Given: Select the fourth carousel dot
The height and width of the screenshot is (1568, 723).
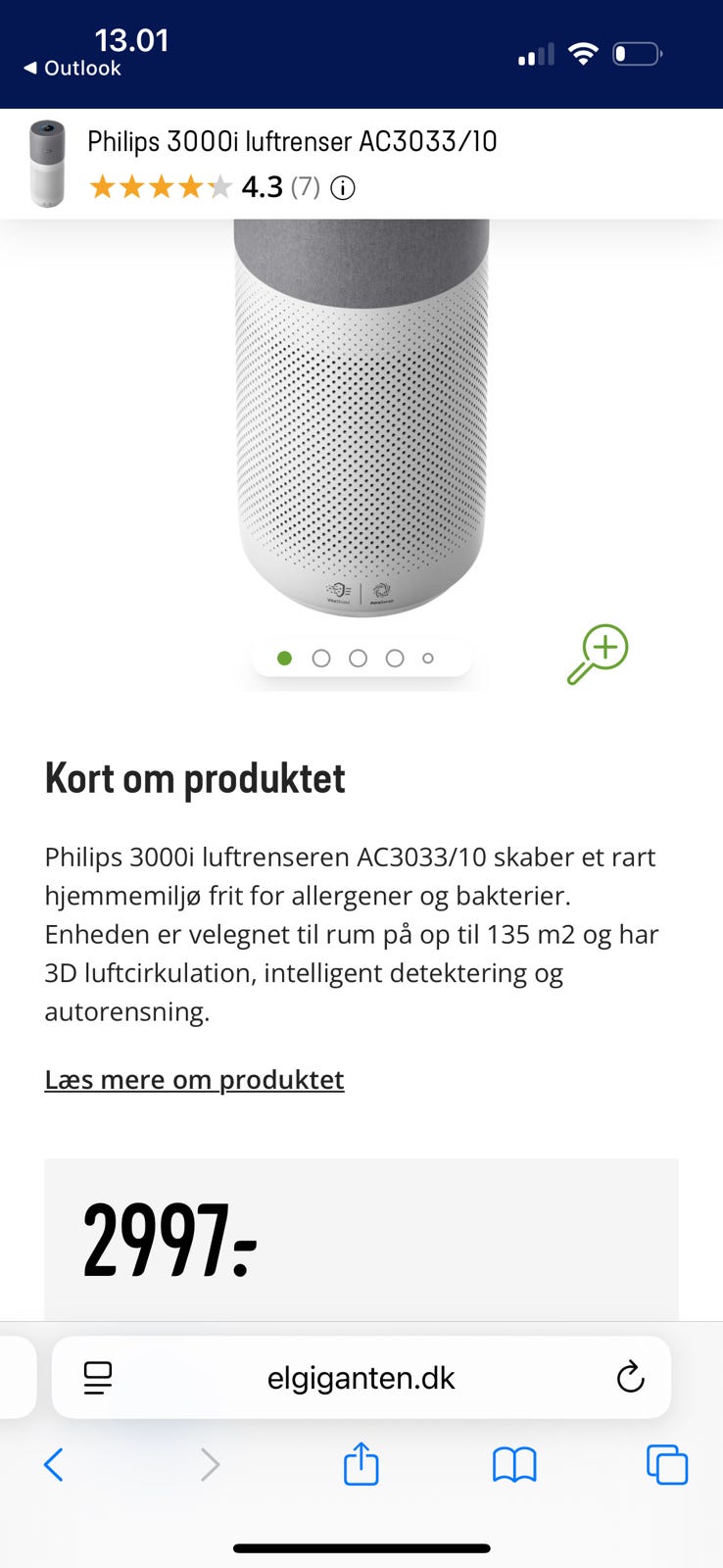Looking at the screenshot, I should [x=395, y=658].
